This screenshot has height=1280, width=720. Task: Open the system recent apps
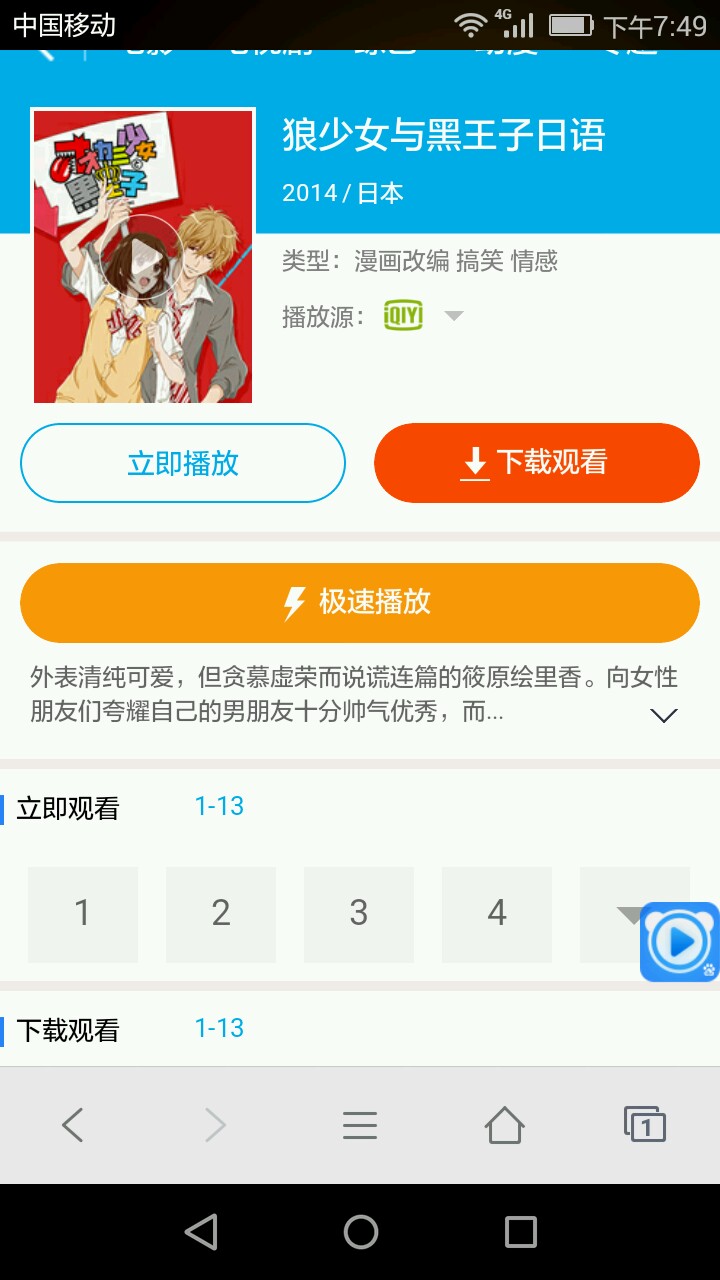pos(520,1232)
